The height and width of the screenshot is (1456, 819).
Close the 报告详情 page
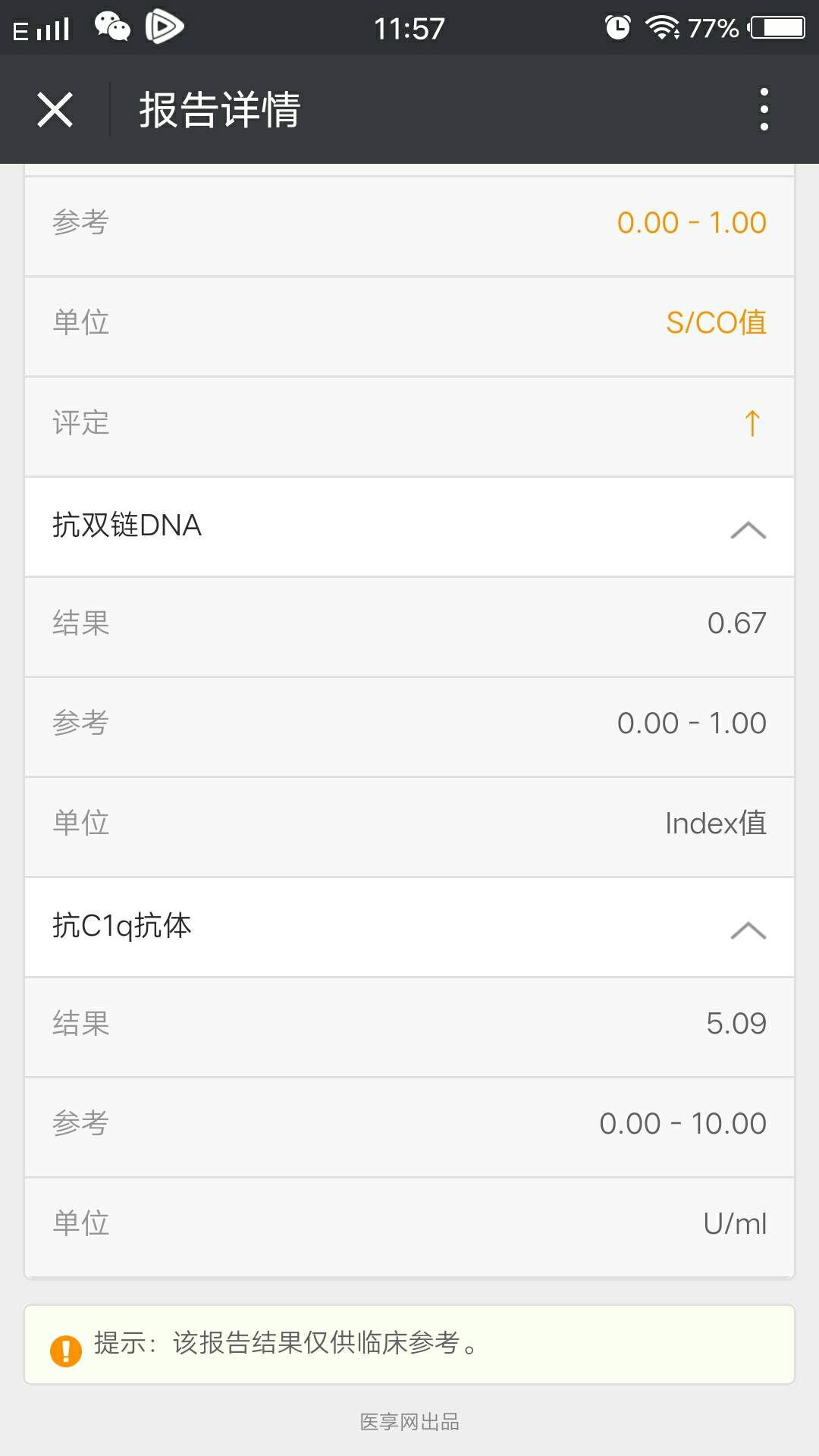pyautogui.click(x=55, y=110)
